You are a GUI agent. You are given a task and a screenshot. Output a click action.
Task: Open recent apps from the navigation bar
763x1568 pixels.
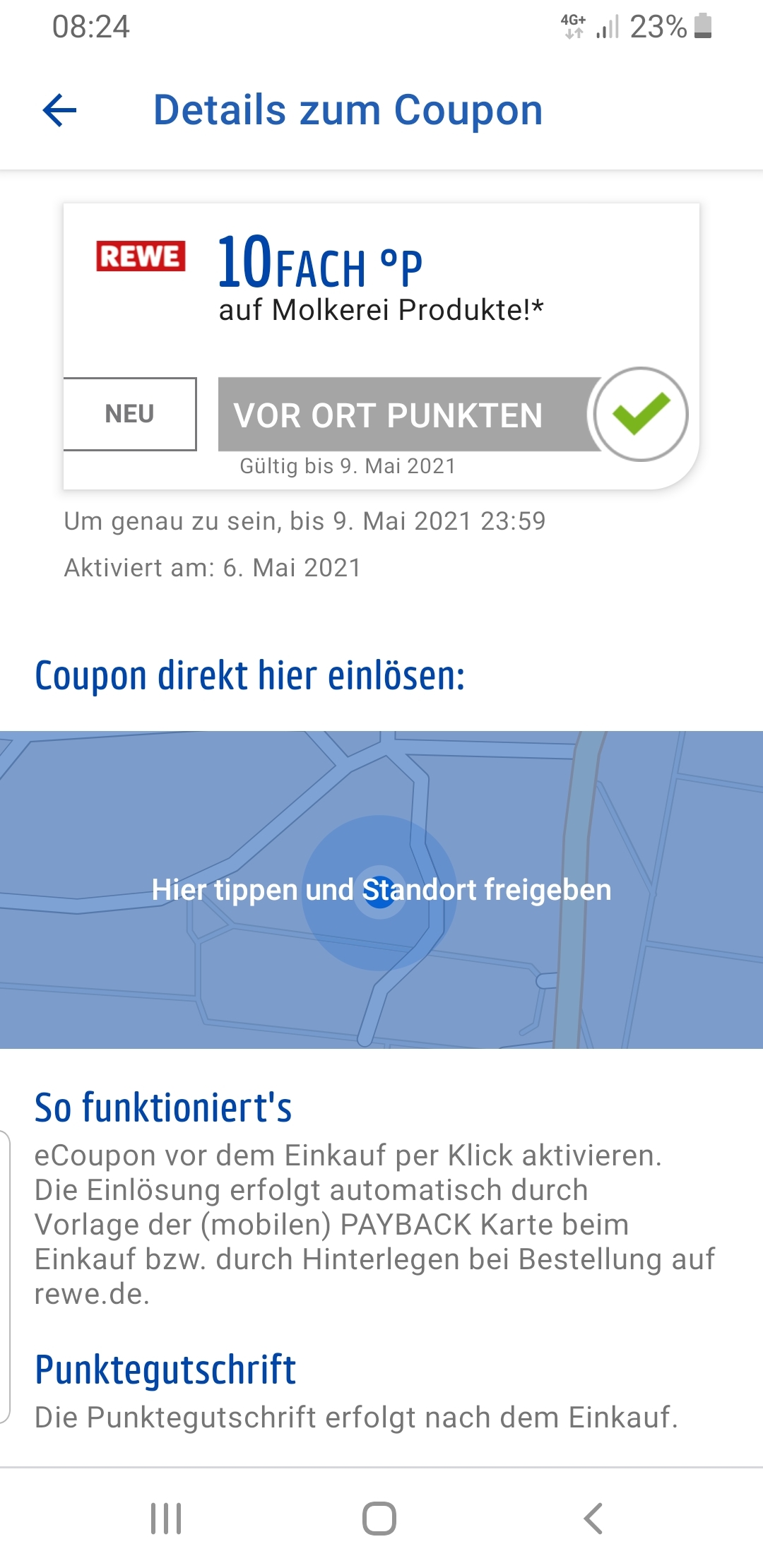point(166,1518)
